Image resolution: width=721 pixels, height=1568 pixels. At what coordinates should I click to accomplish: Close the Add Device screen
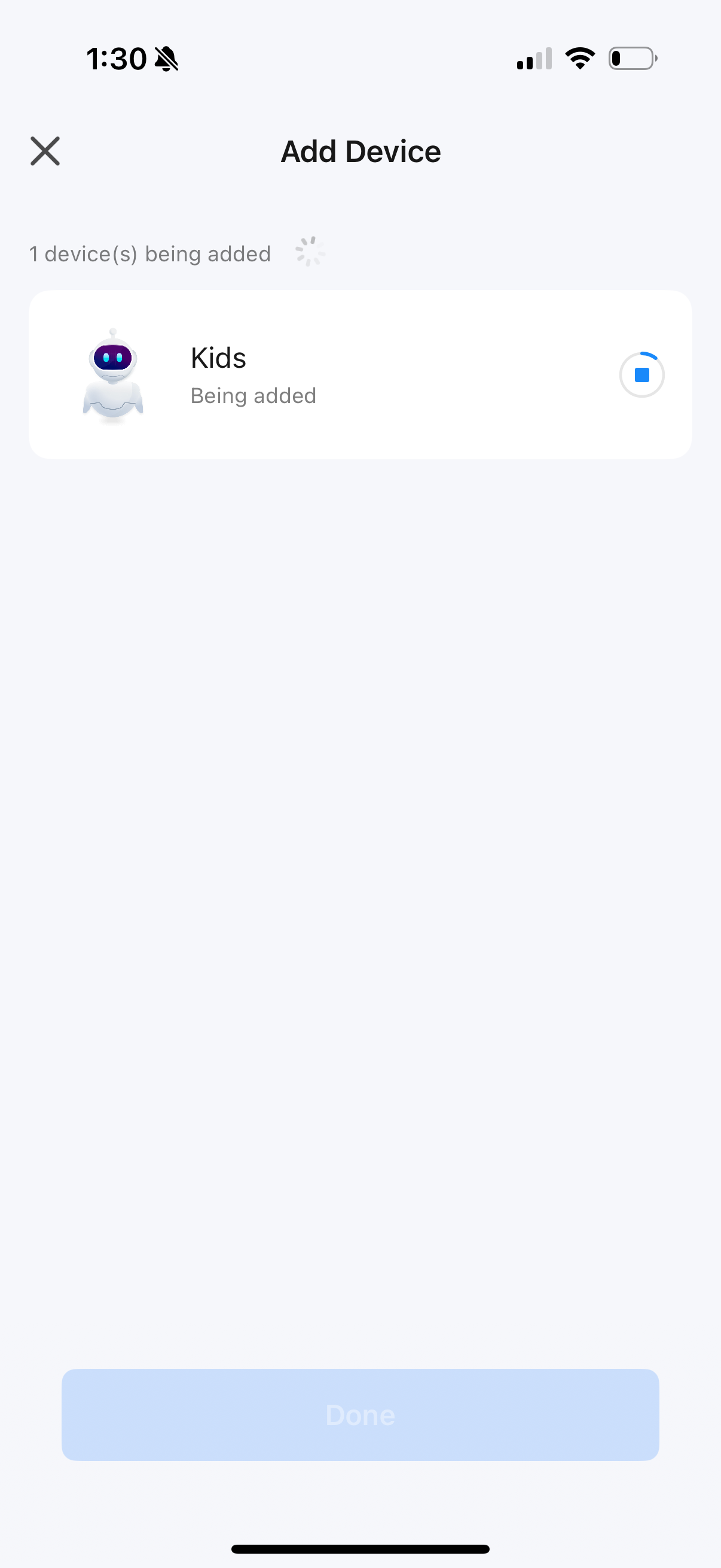tap(45, 151)
